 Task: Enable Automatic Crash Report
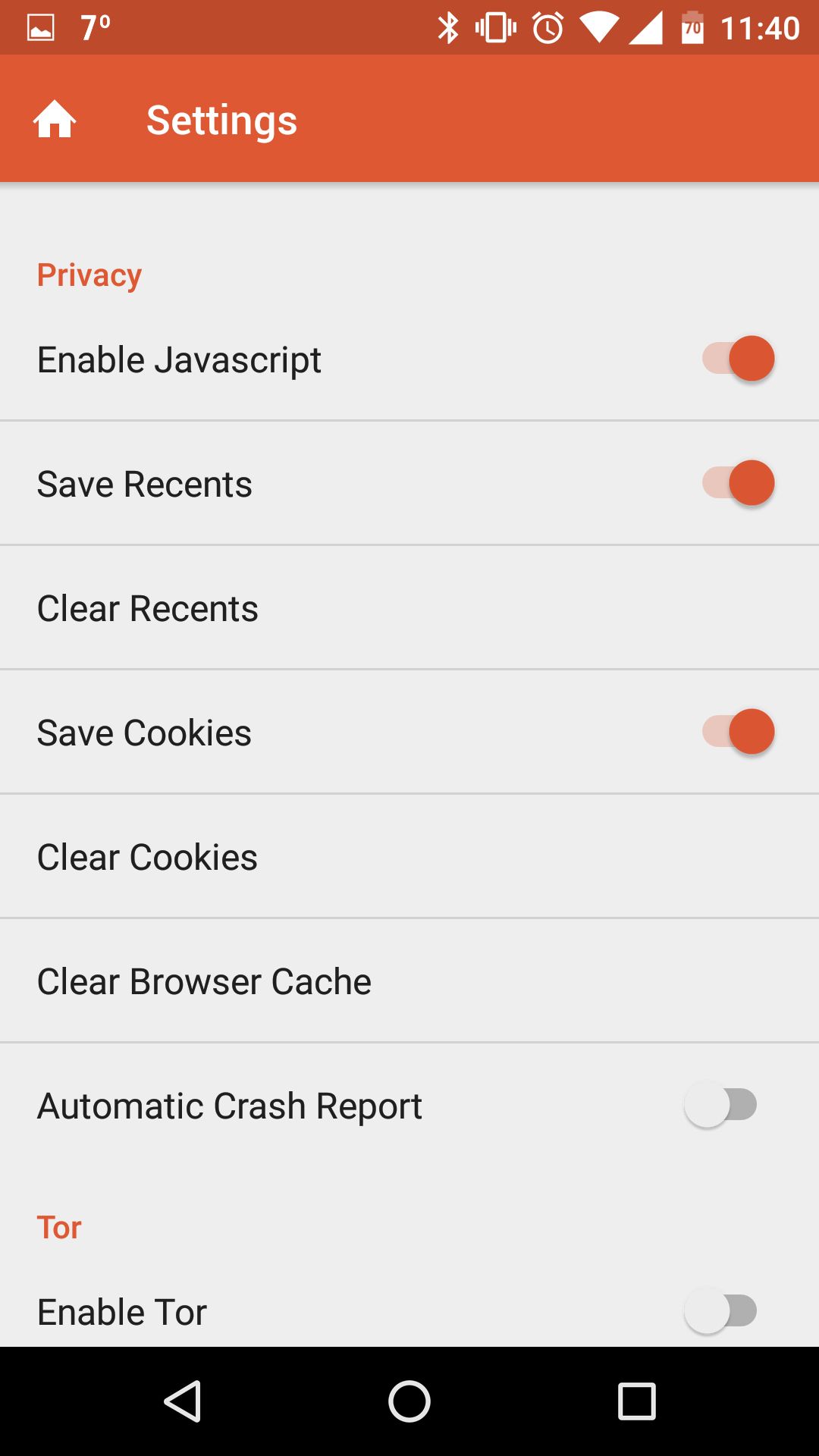[x=720, y=1105]
